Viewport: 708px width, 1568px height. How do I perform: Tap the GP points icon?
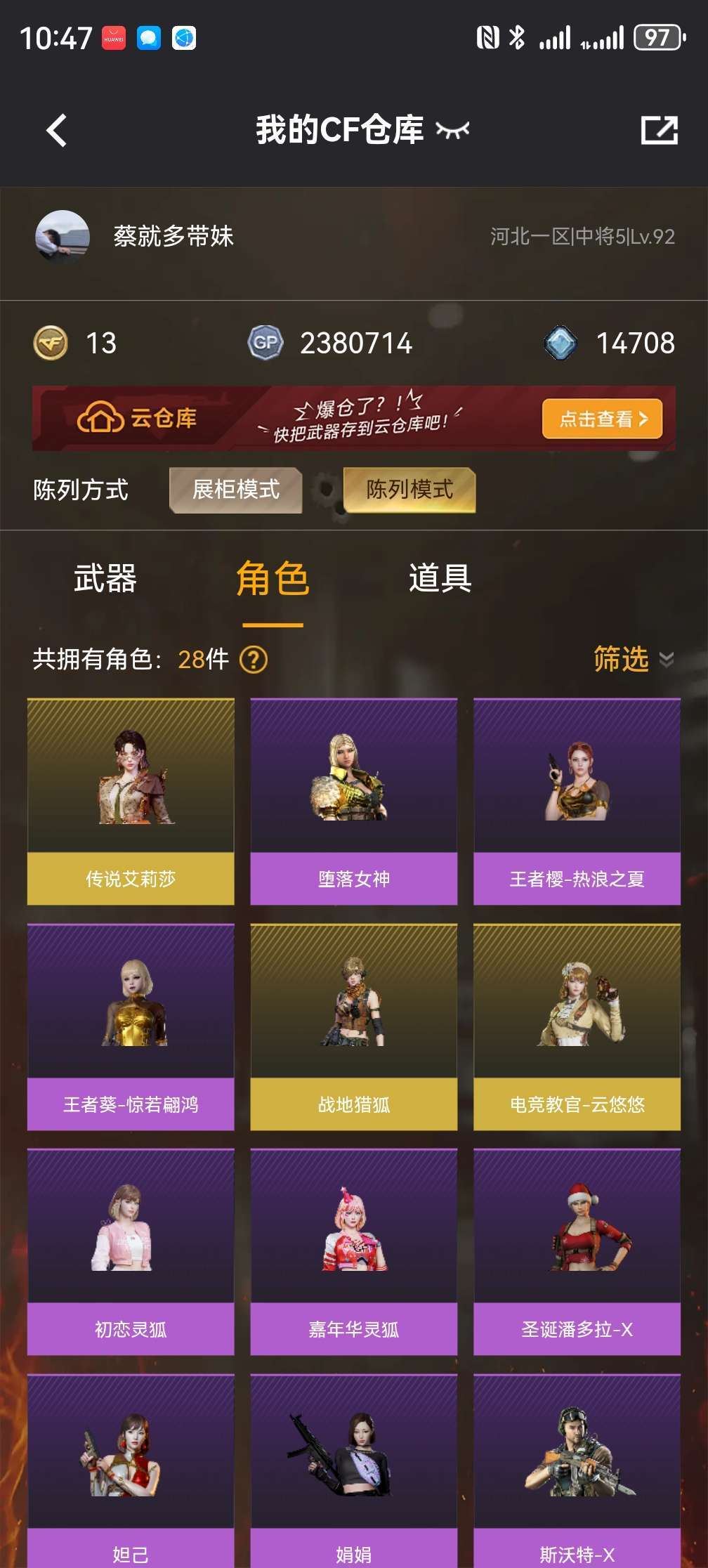(266, 343)
